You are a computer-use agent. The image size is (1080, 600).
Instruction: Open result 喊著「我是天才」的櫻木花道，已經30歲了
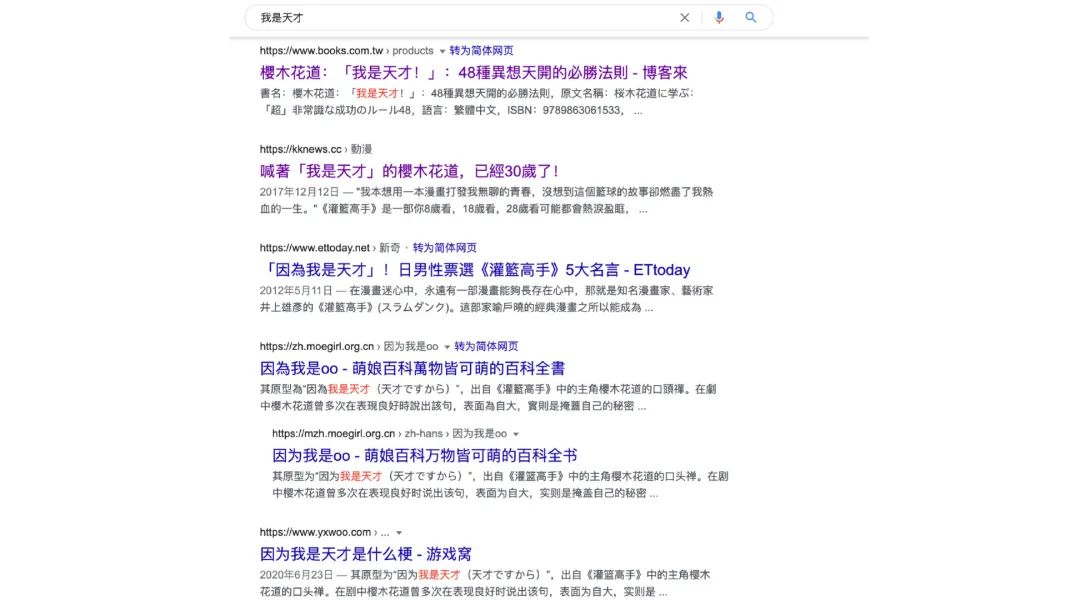(409, 171)
